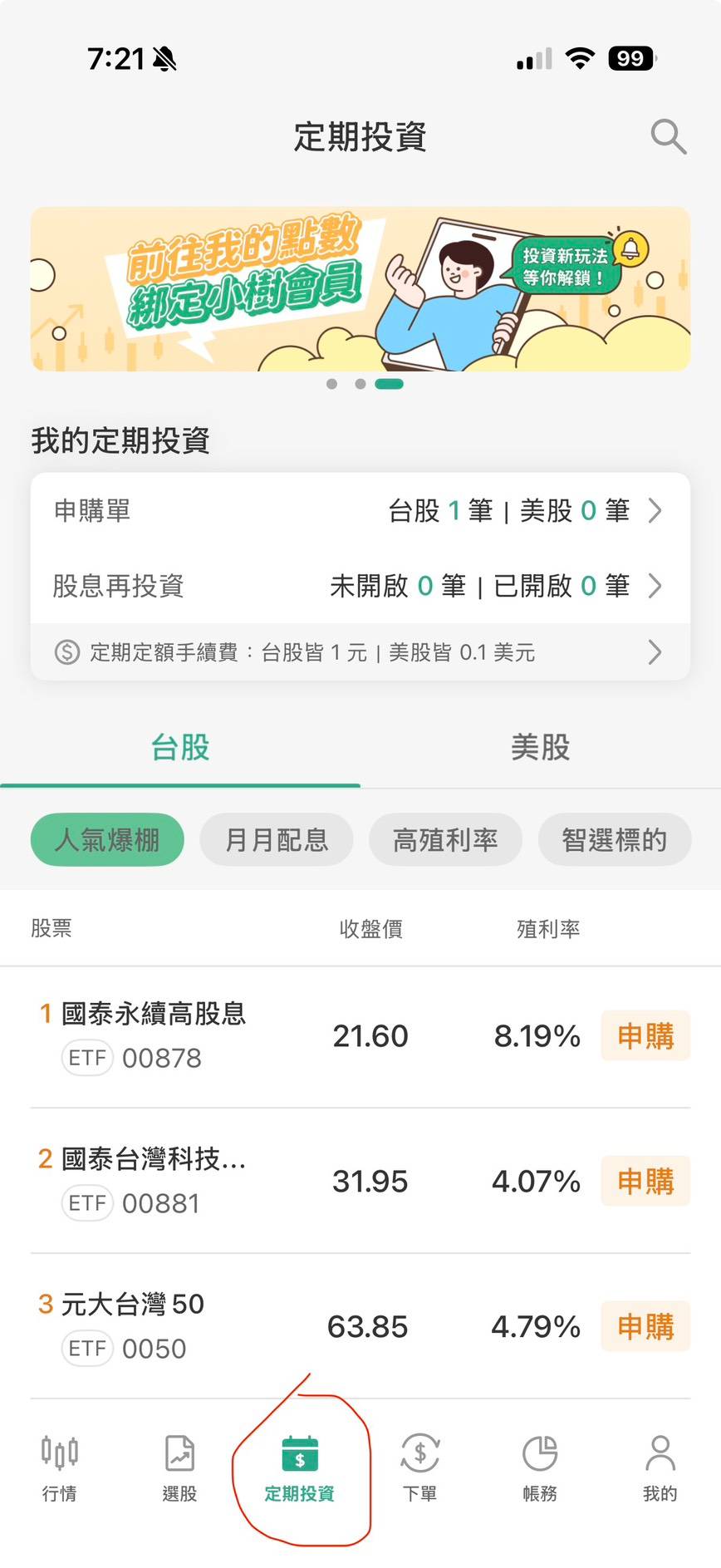Open the search magnifier icon
721x1568 pixels.
668,137
